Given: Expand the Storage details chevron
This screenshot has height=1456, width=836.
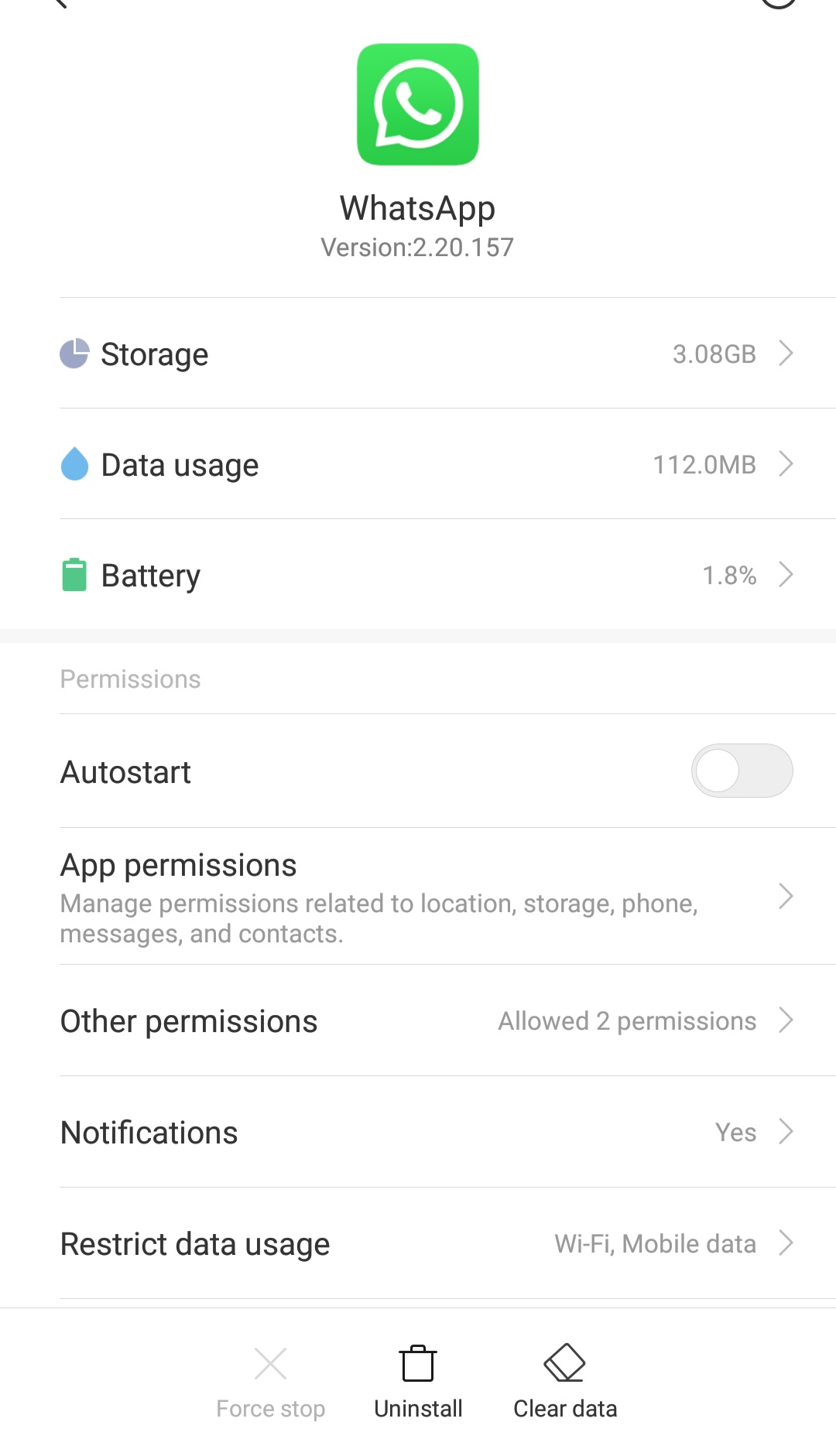Looking at the screenshot, I should (x=786, y=353).
